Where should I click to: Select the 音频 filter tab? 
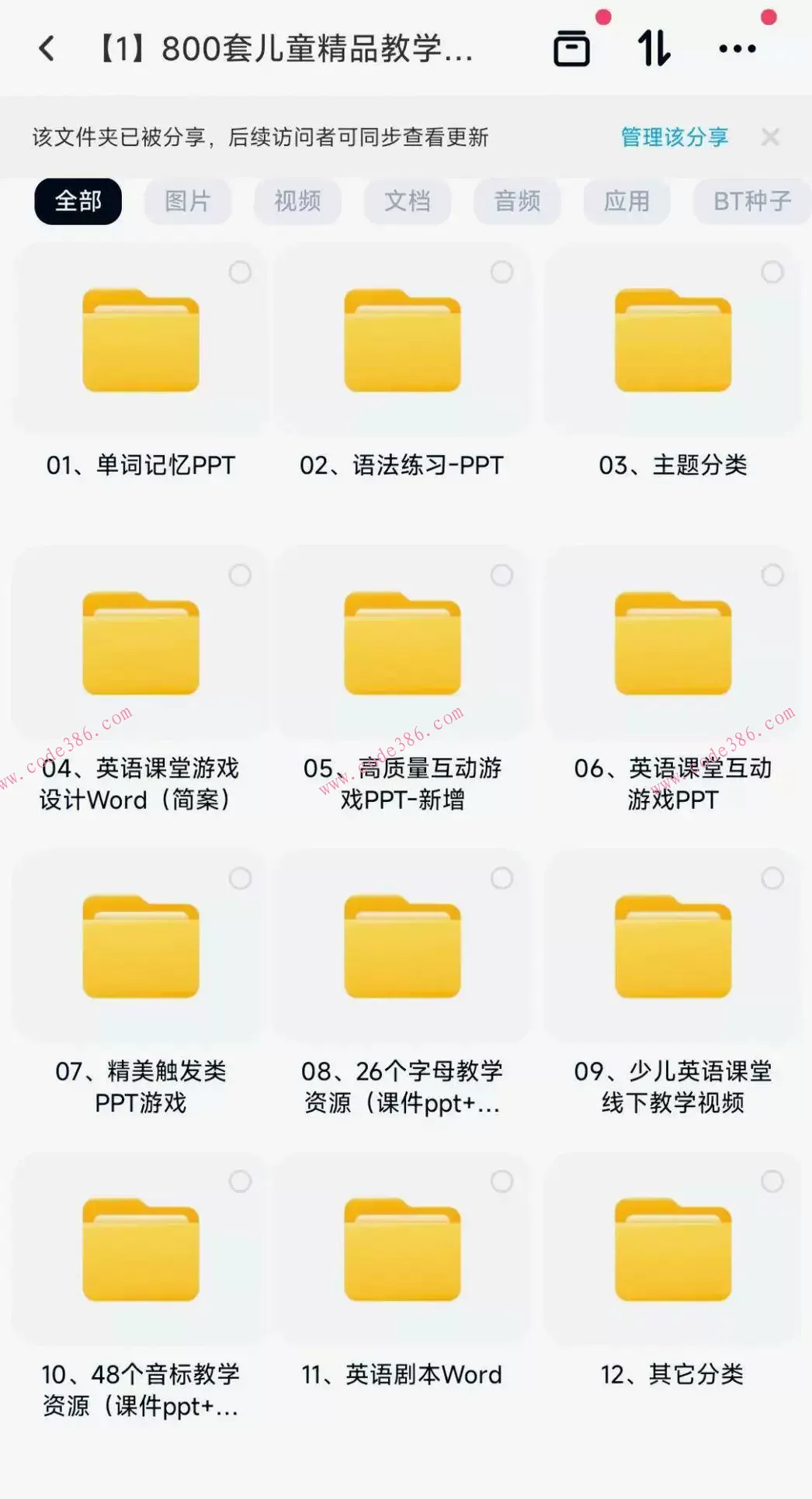coord(516,201)
